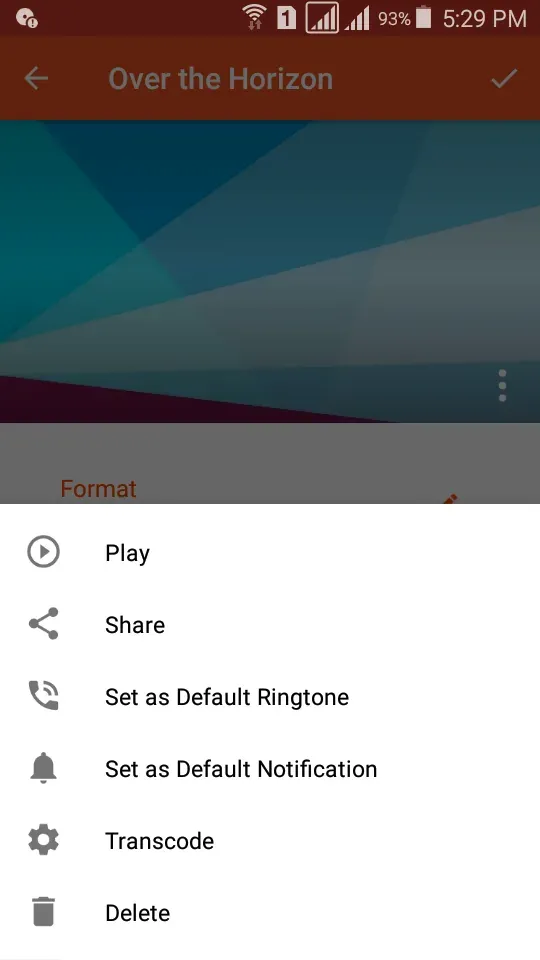Open the Transcode option
Image resolution: width=540 pixels, height=960 pixels.
(x=270, y=841)
